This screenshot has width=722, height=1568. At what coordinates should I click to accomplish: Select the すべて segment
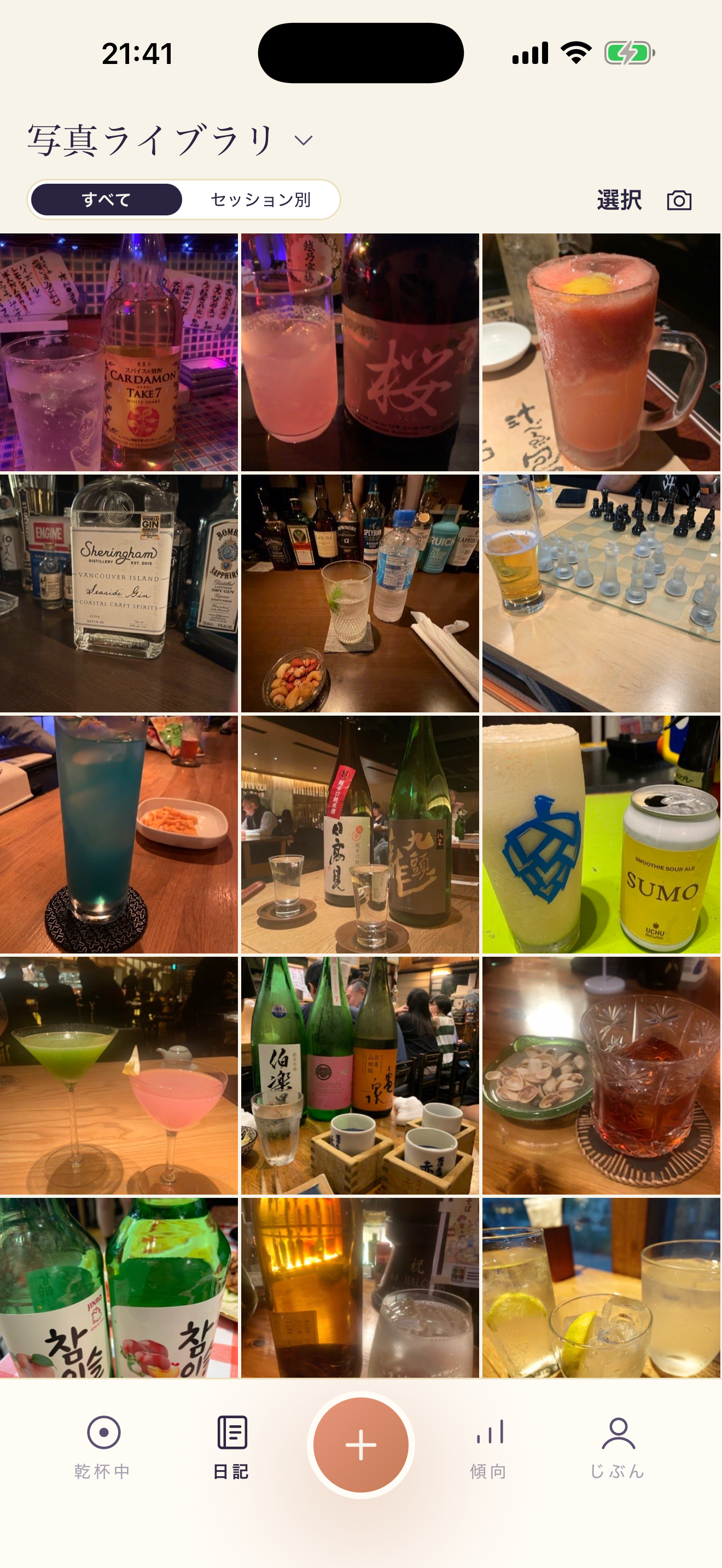pos(107,200)
